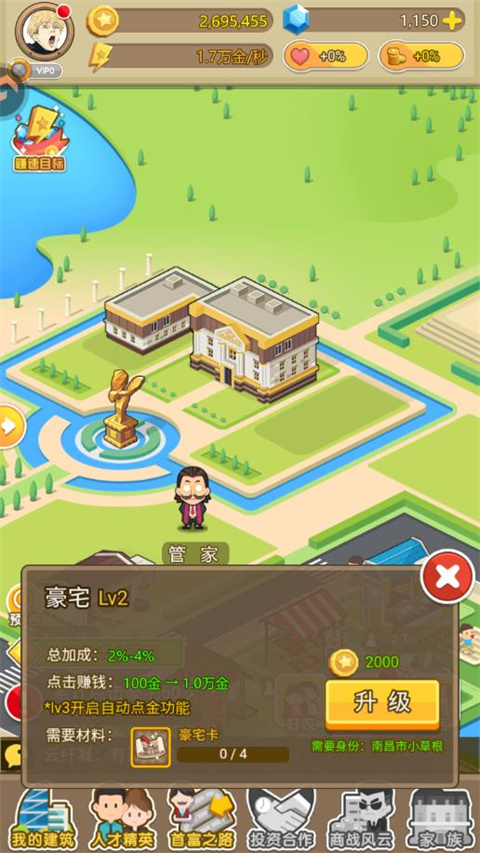Open the 豪宅卡 material item
Image resolution: width=480 pixels, height=853 pixels.
point(151,748)
